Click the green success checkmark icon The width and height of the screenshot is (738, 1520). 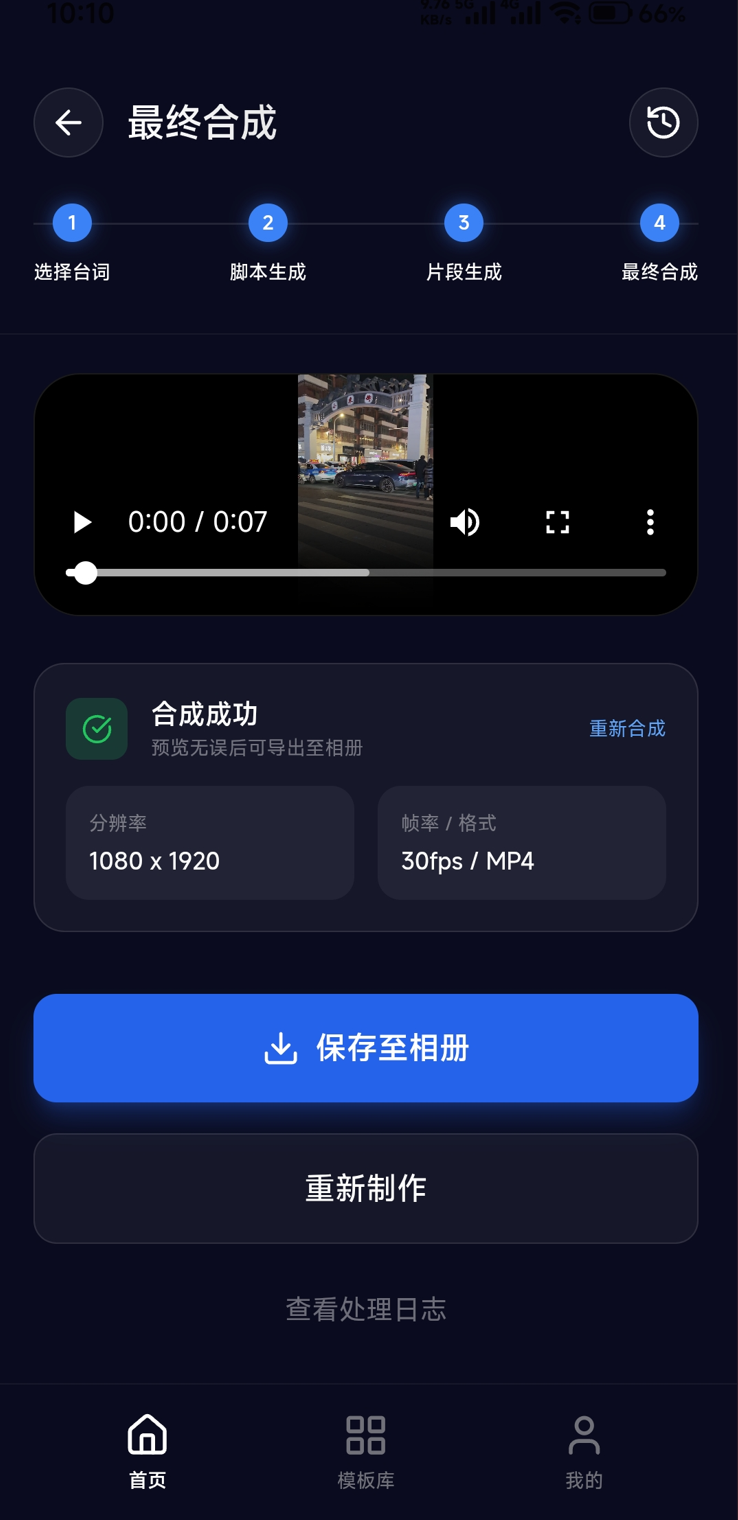click(96, 728)
